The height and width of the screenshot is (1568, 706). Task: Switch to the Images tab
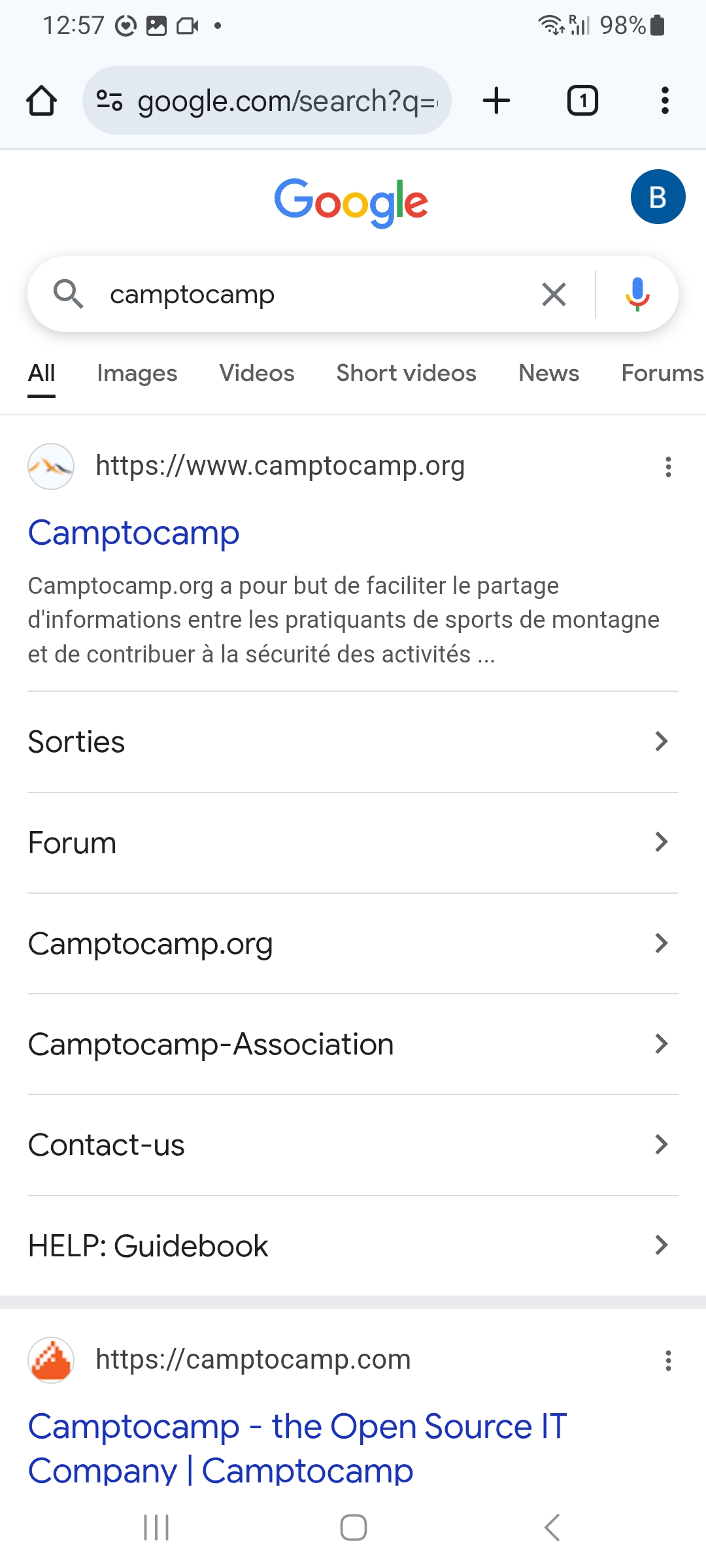click(137, 373)
